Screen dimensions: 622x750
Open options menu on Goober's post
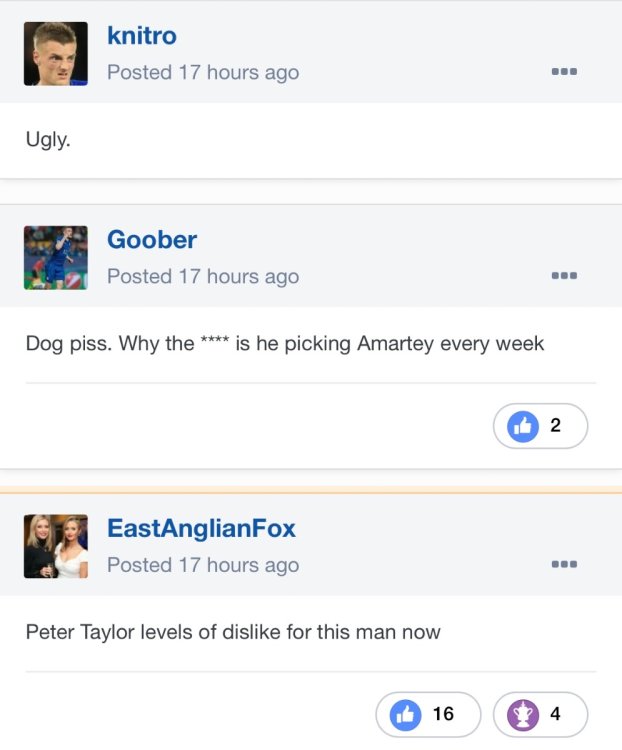tap(564, 276)
